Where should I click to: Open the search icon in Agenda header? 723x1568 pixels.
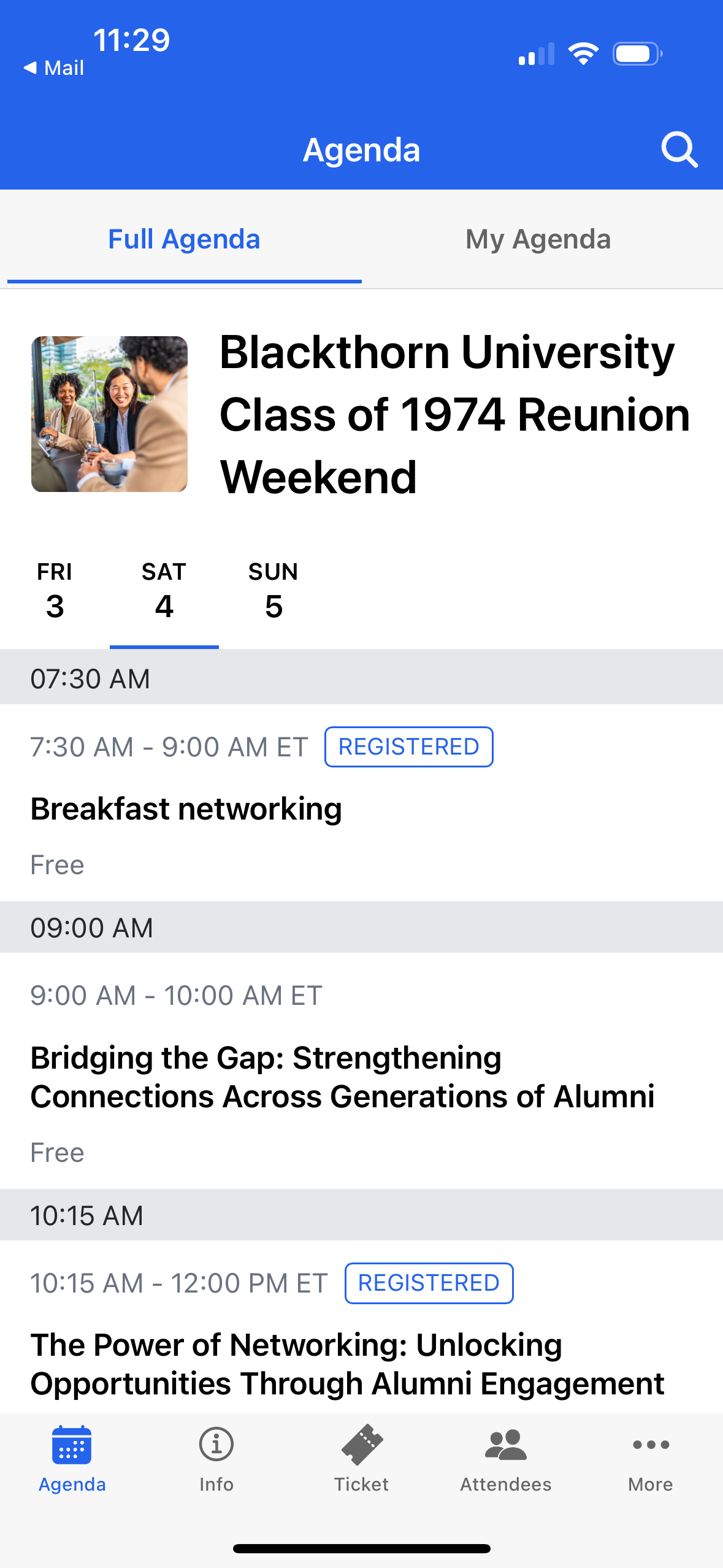point(679,150)
